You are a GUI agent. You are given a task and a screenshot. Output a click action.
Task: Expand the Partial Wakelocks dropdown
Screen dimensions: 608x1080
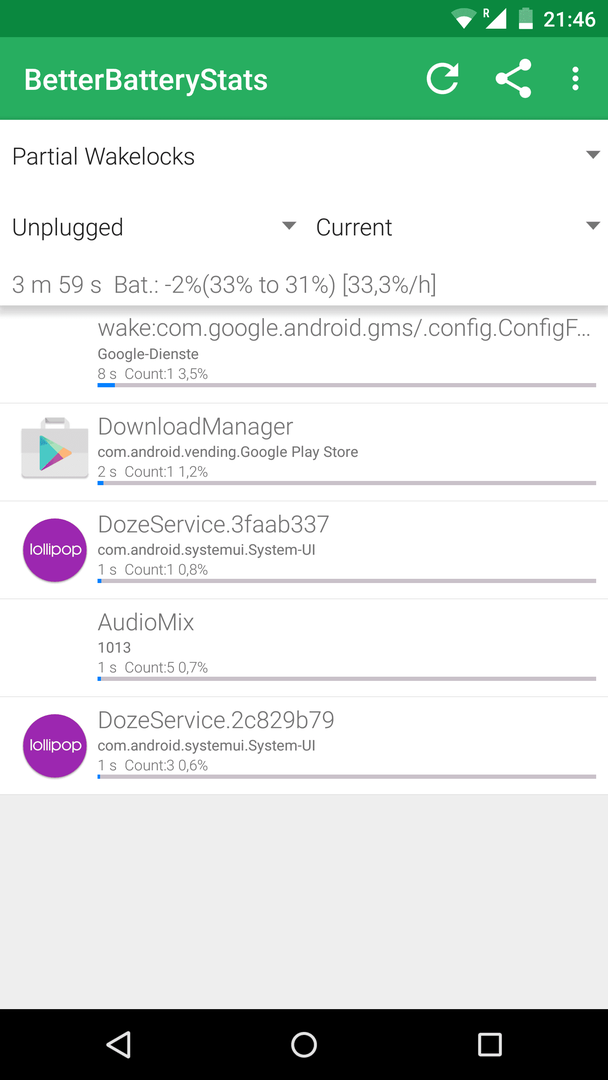click(304, 156)
